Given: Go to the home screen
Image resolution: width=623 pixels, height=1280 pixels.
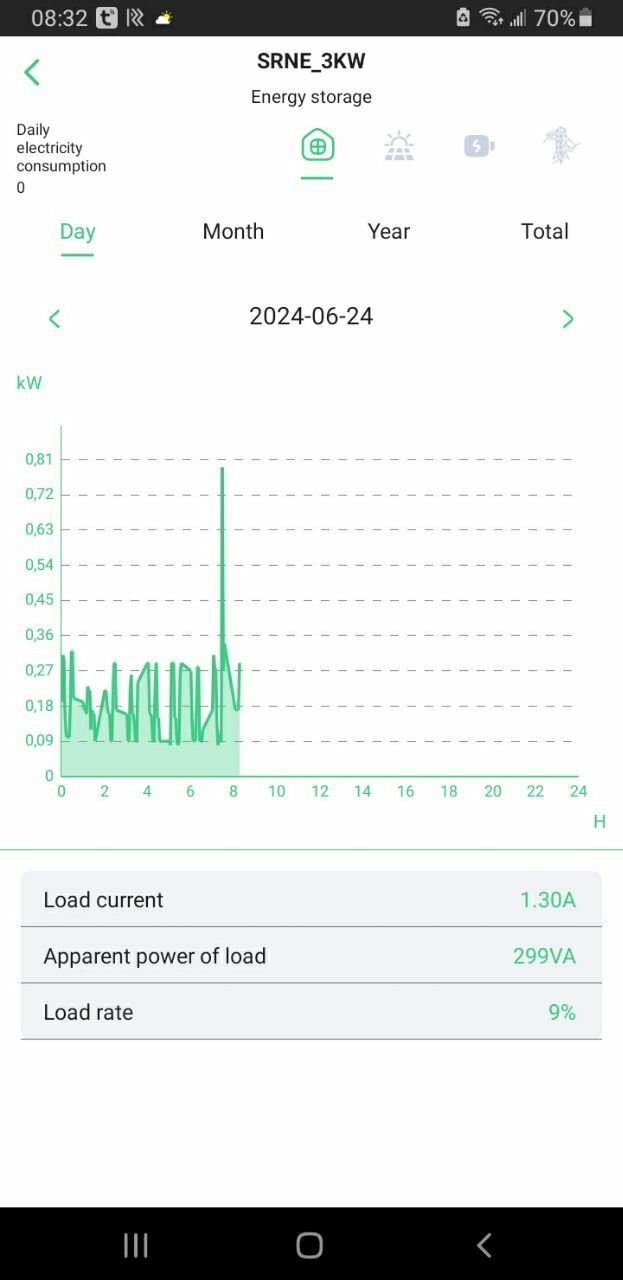Looking at the screenshot, I should [x=310, y=1244].
